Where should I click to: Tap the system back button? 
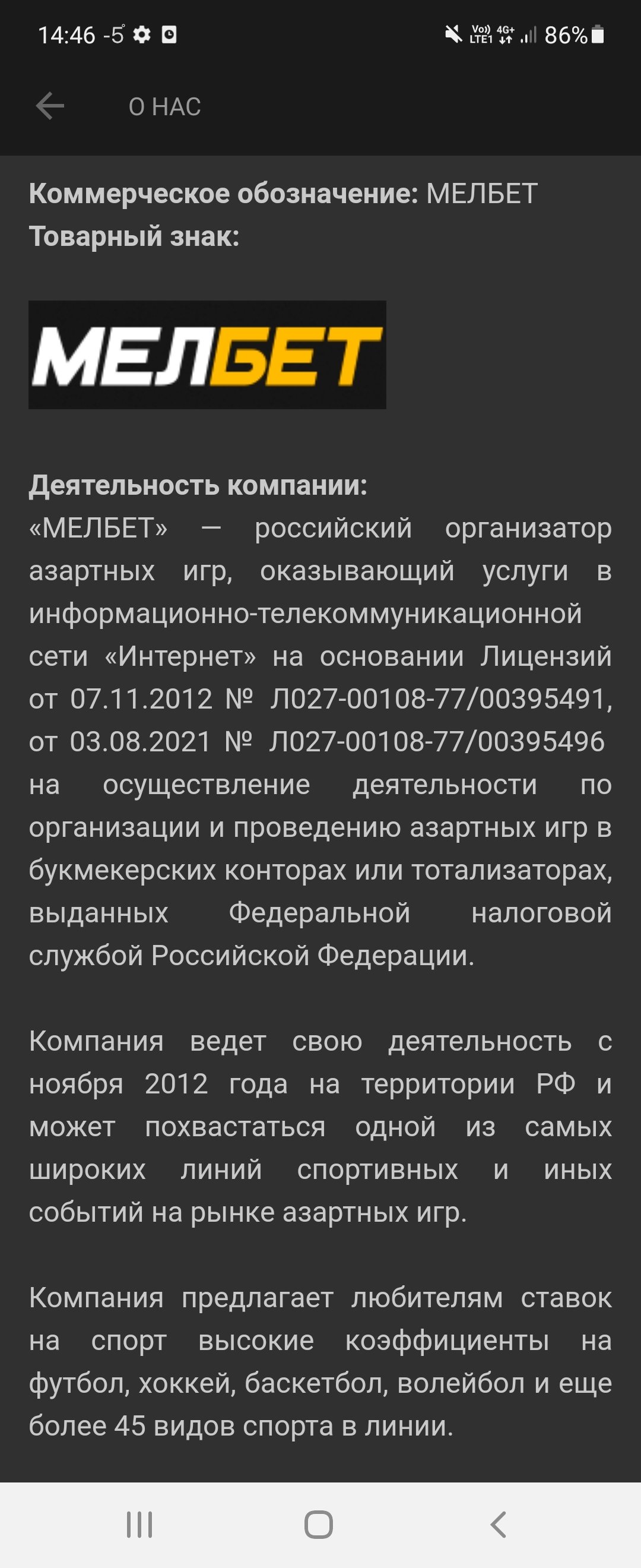498,1524
